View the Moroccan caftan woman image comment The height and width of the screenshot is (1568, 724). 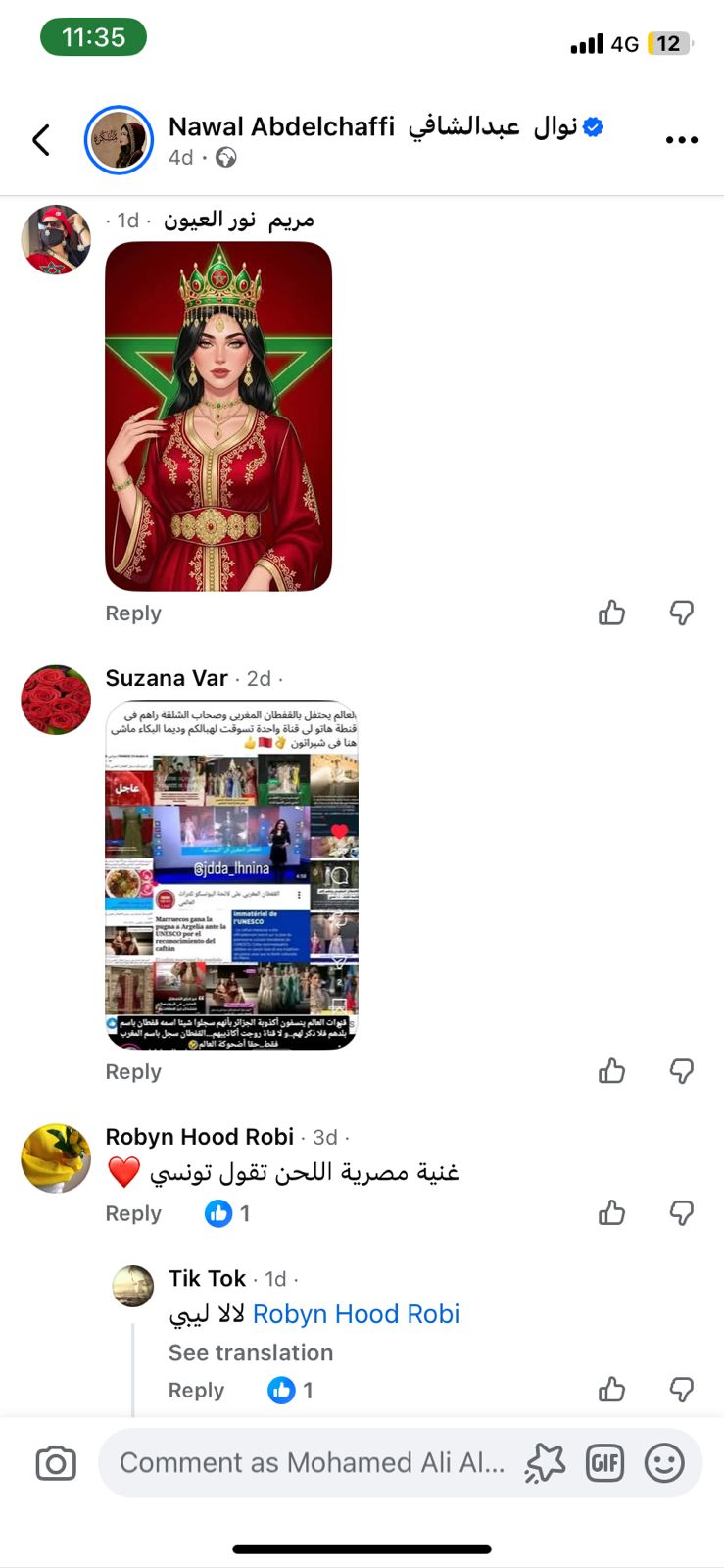click(x=218, y=416)
